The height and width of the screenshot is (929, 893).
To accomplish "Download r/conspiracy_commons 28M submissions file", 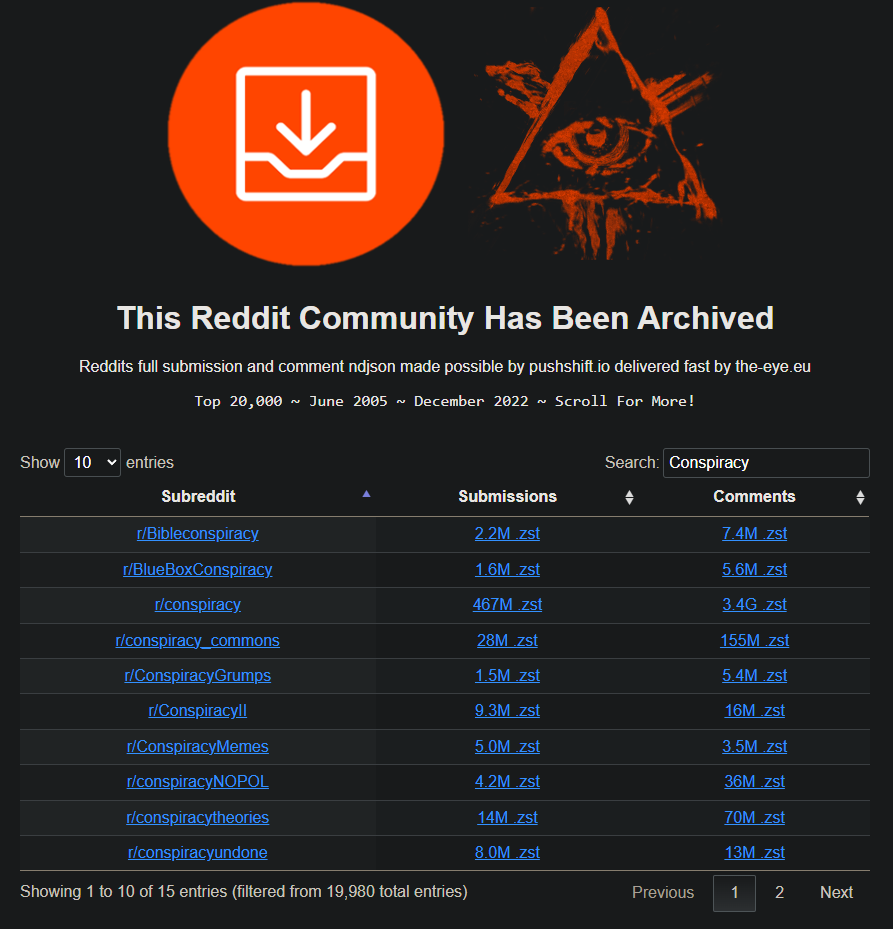I will 507,640.
